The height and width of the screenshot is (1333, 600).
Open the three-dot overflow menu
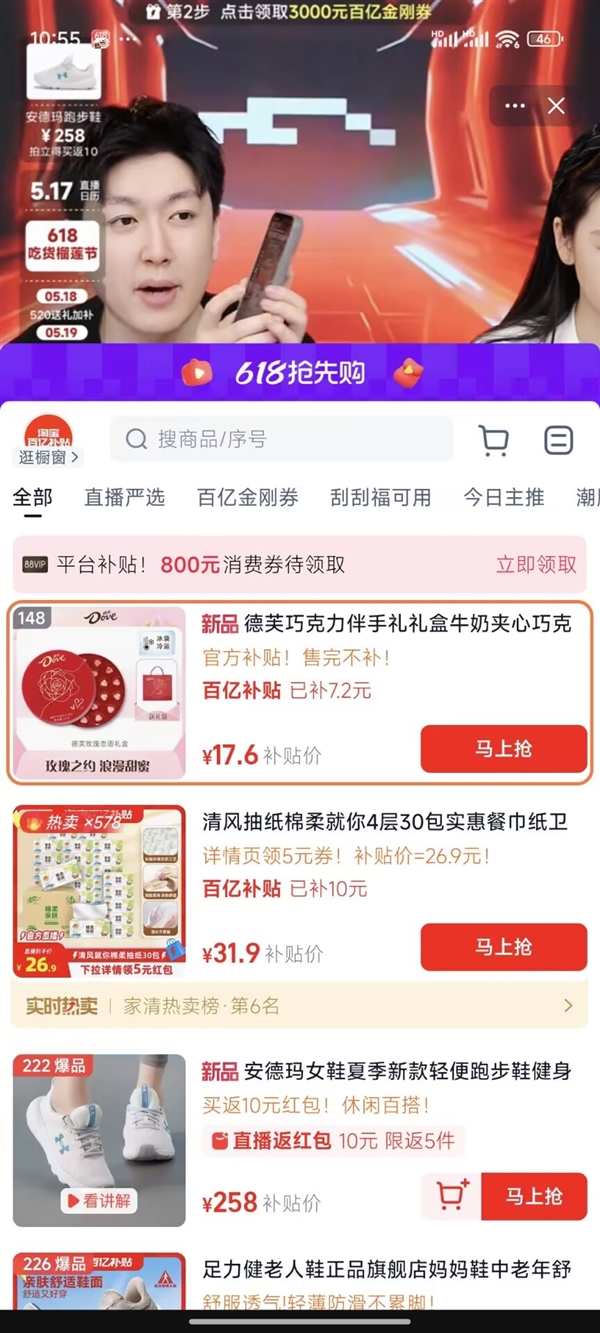tap(515, 106)
